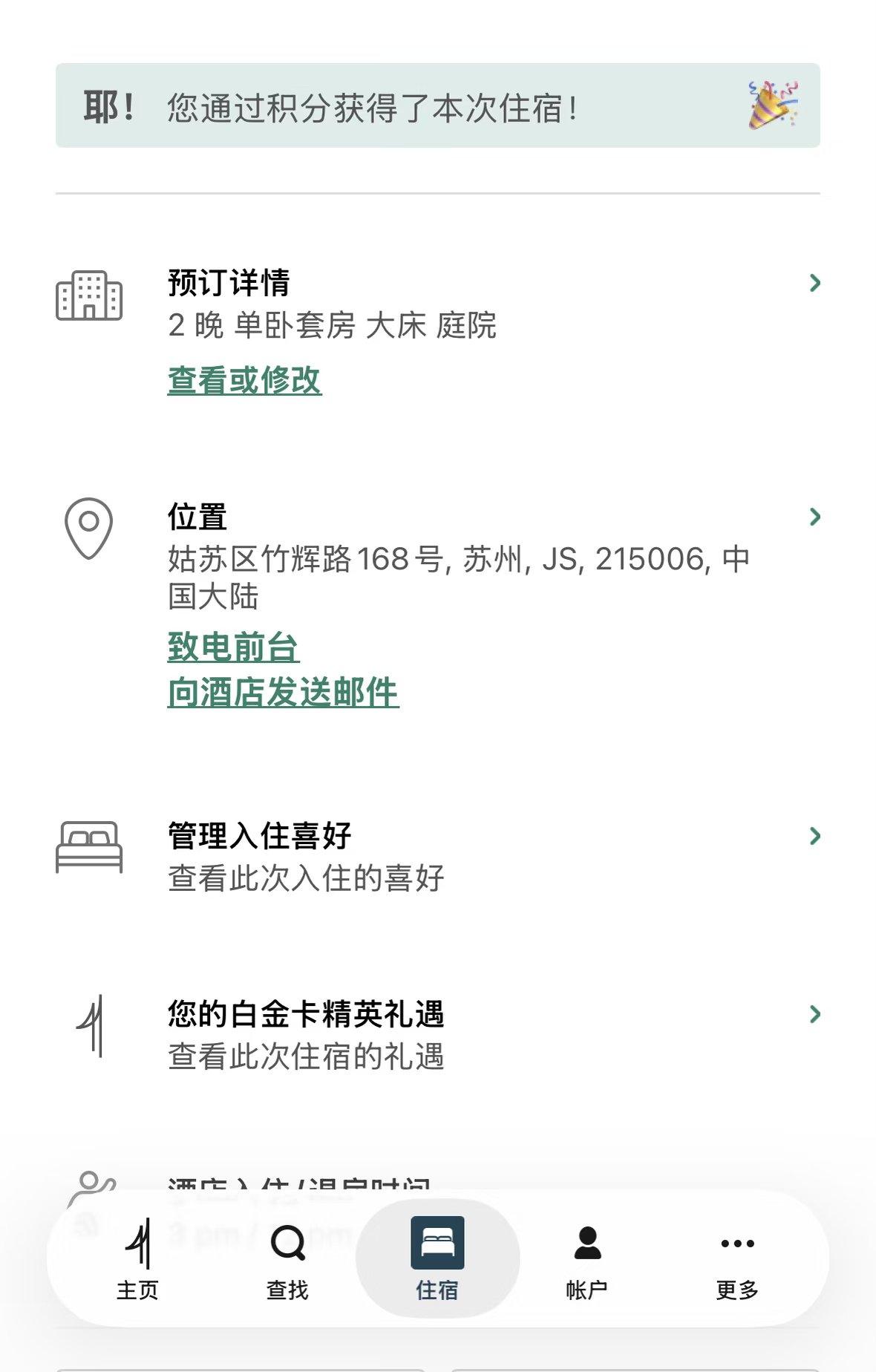Select the 住宿 stays tab
This screenshot has width=876, height=1372.
pyautogui.click(x=437, y=1260)
